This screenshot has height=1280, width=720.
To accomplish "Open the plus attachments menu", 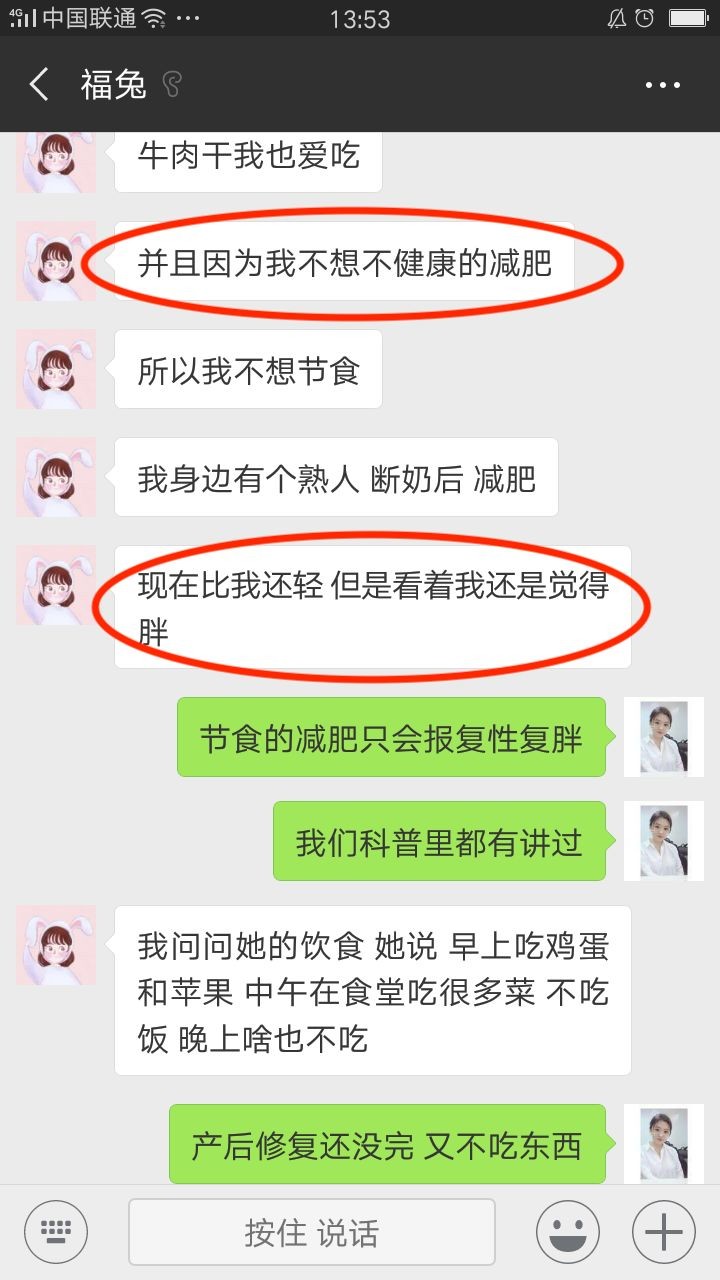I will click(664, 1232).
